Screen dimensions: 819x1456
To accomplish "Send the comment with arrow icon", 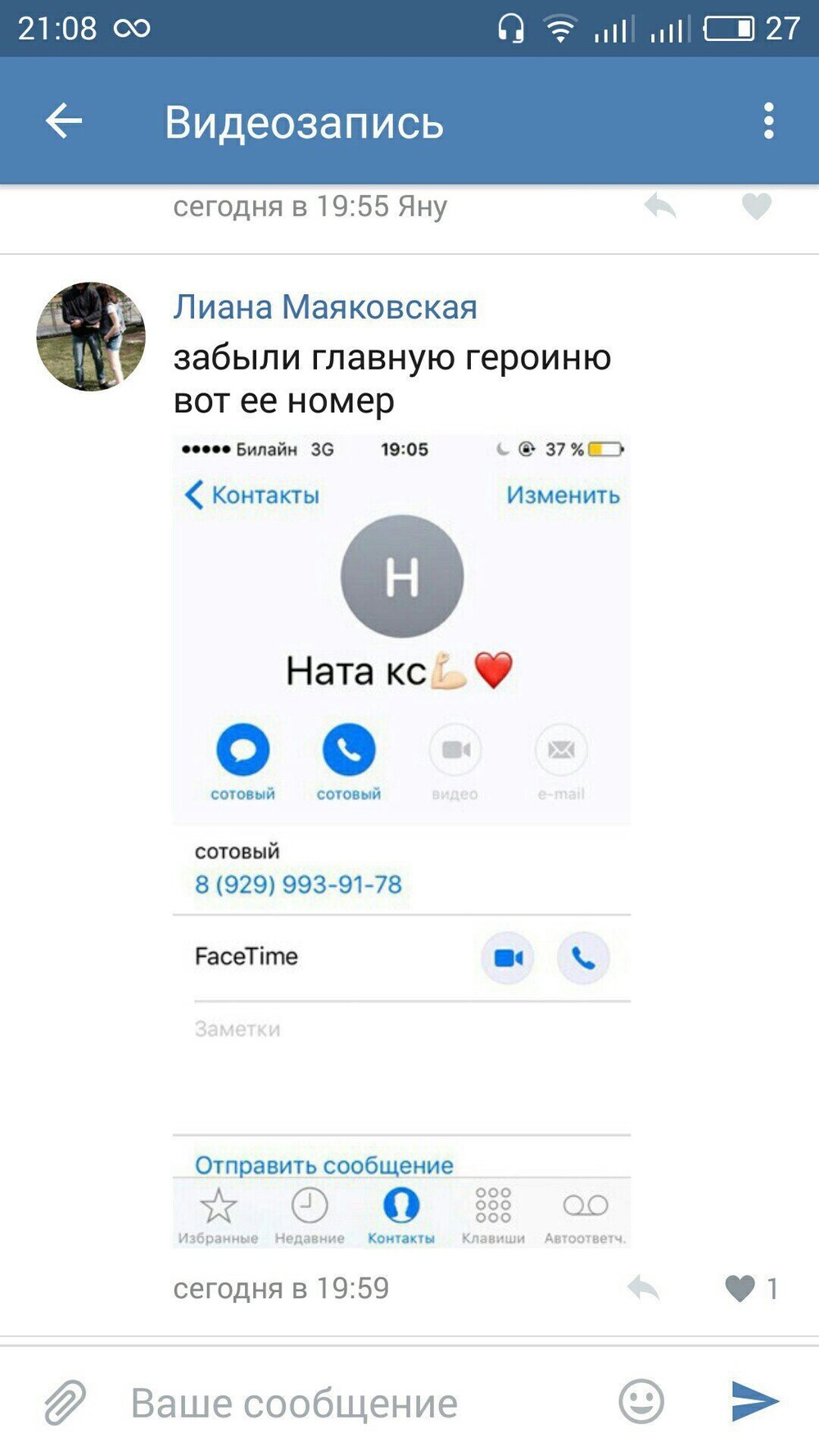I will (x=754, y=1401).
